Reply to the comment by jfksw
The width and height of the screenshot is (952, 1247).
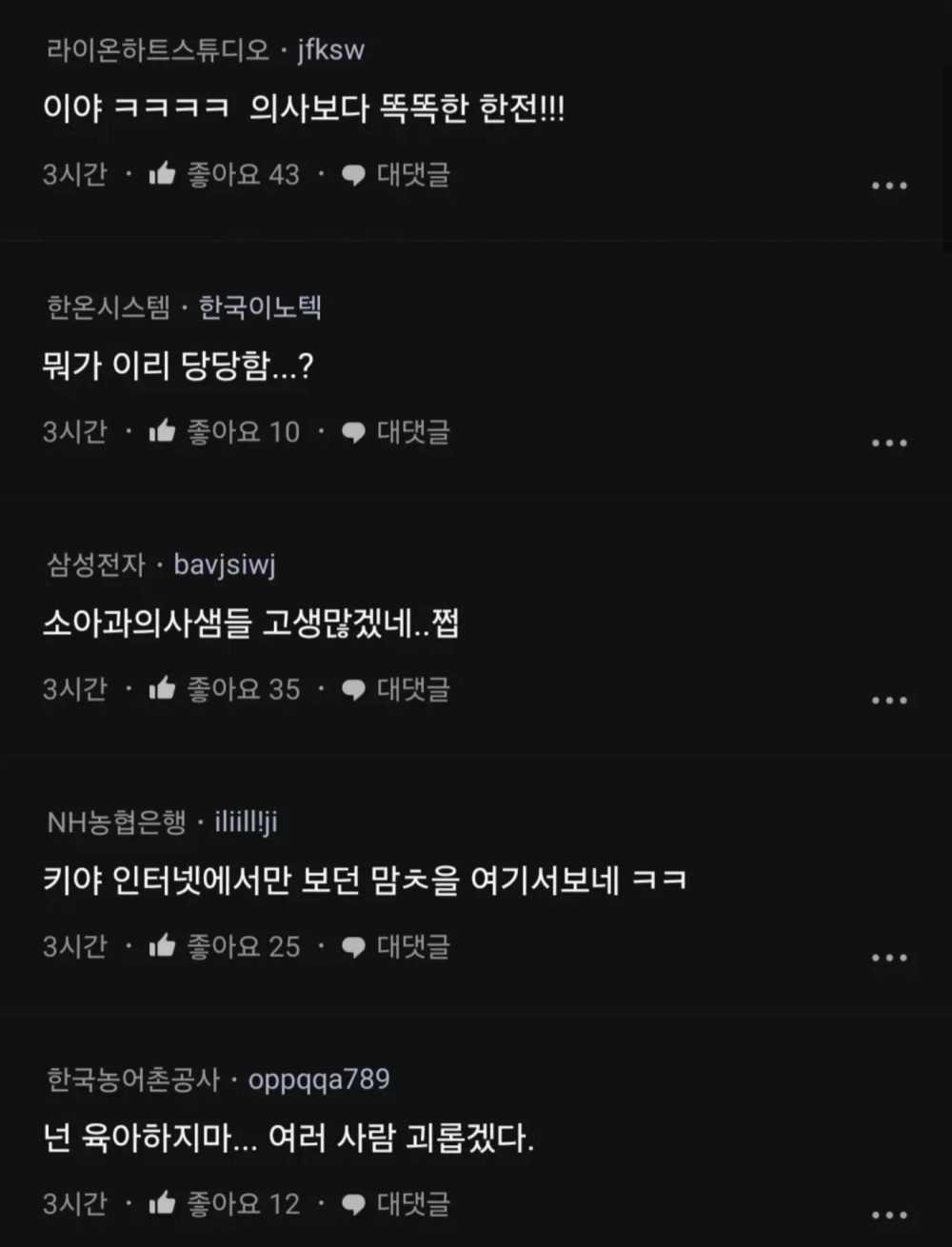pyautogui.click(x=395, y=174)
